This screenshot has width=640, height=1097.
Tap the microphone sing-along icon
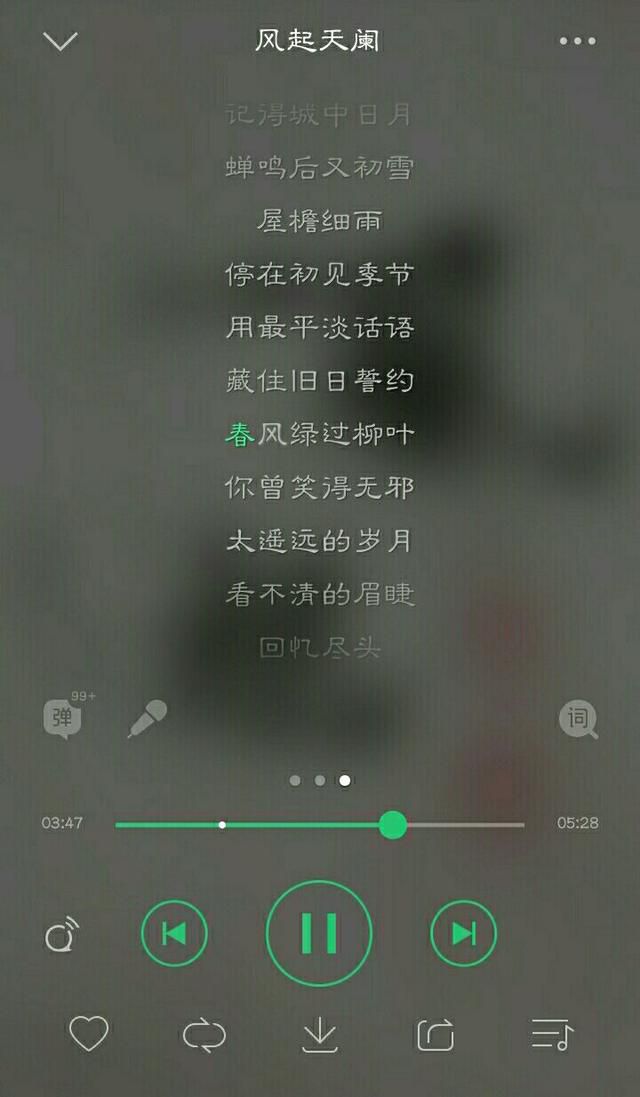click(148, 719)
